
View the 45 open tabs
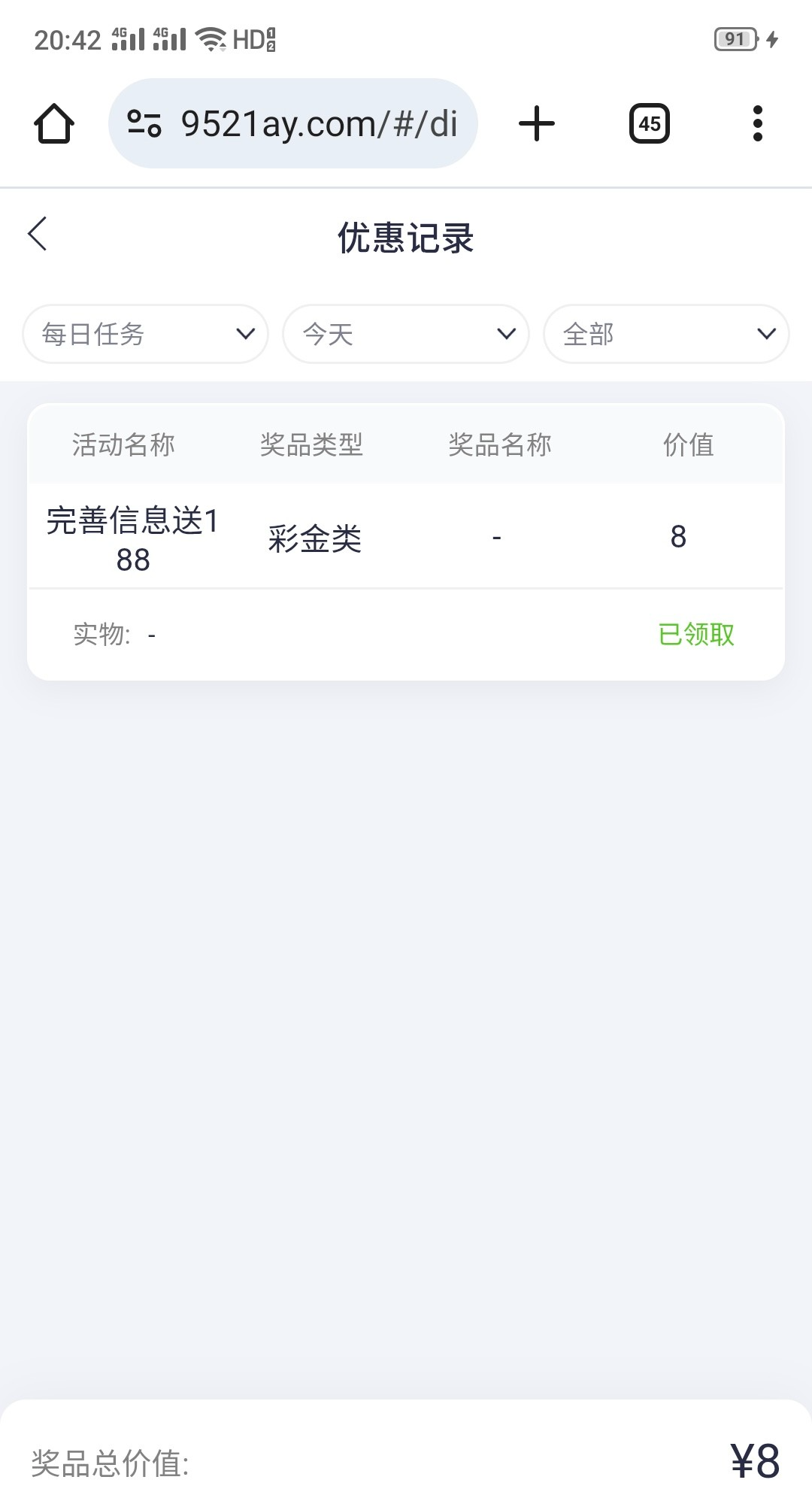pyautogui.click(x=650, y=124)
